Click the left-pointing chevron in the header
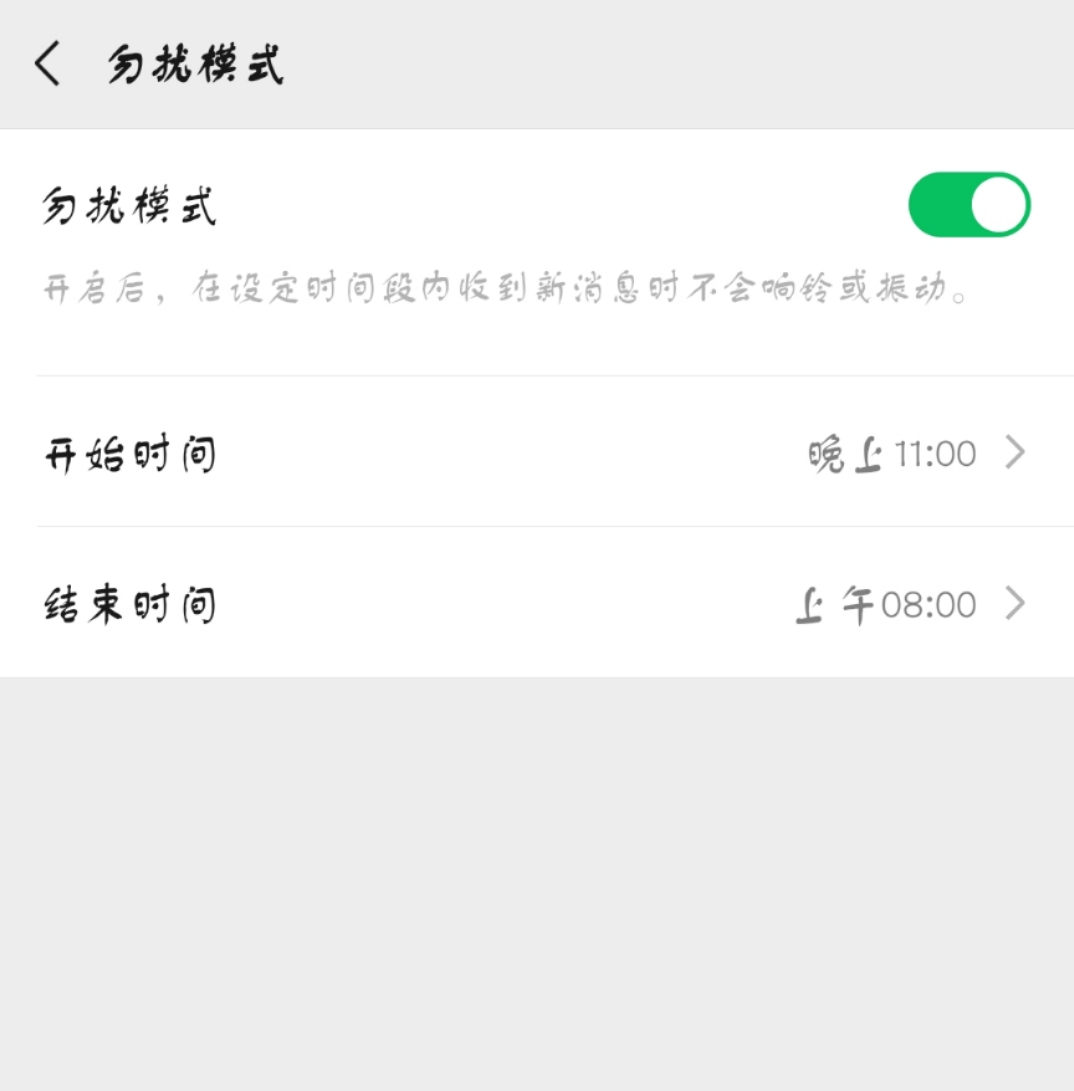The image size is (1074, 1091). [47, 62]
